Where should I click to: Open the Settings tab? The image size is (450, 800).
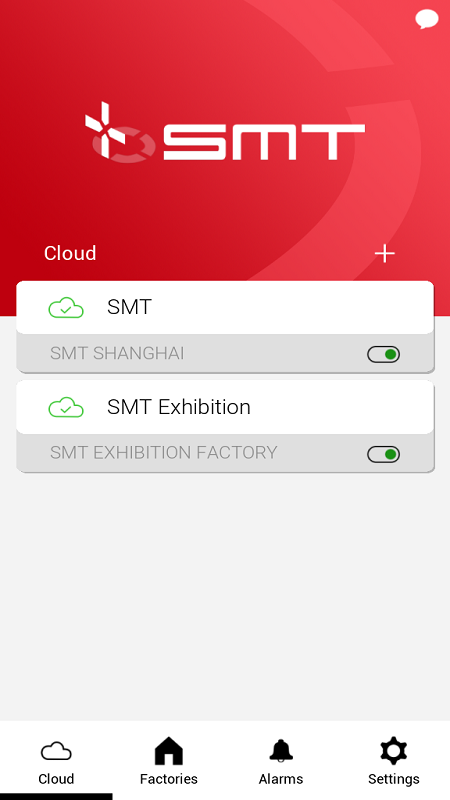tap(394, 761)
